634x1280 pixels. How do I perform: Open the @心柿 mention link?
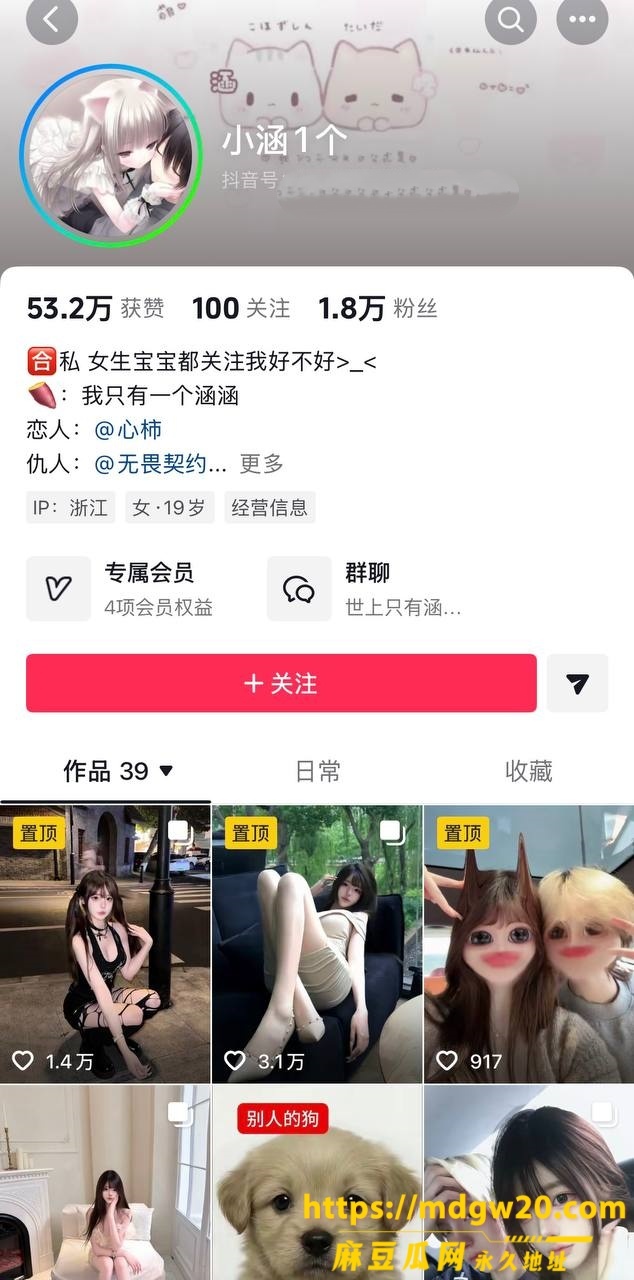[128, 429]
